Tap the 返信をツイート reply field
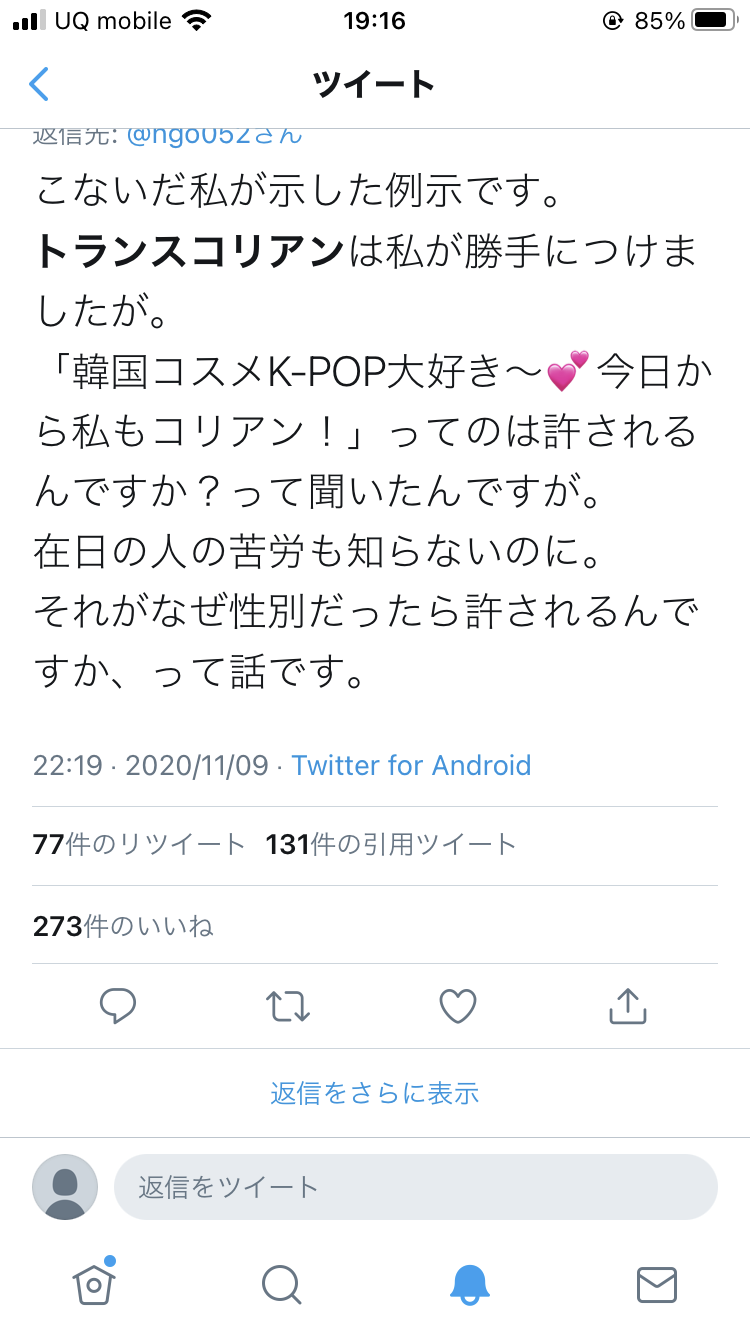Screen dimensions: 750x1334 tap(416, 1187)
